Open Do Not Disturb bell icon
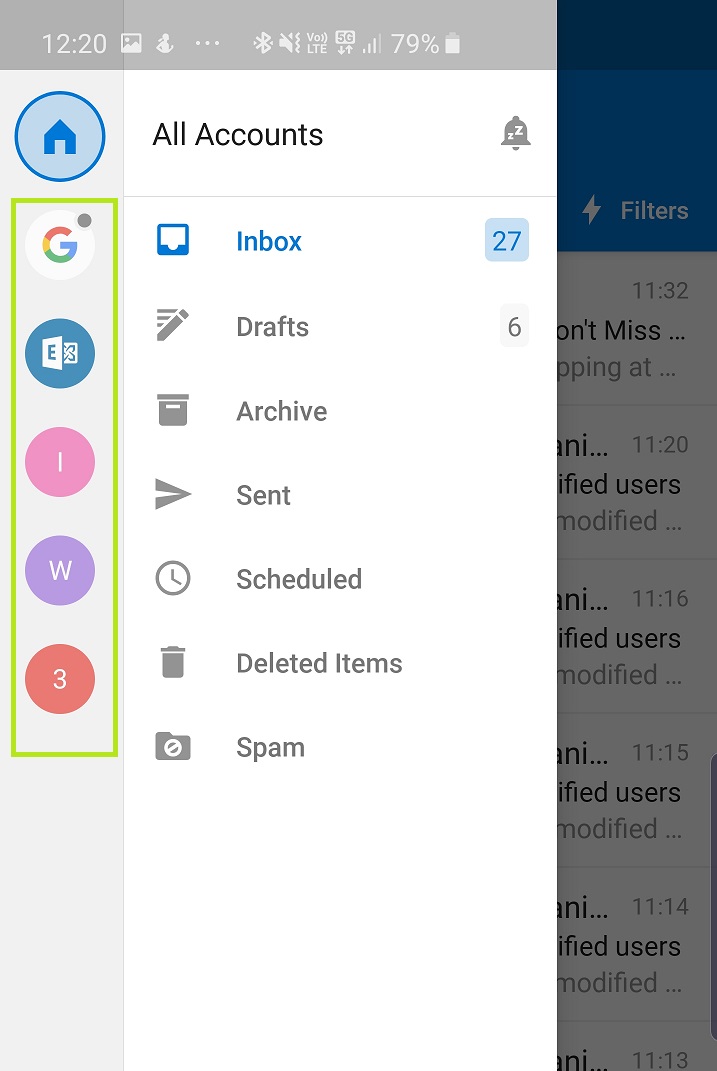Viewport: 717px width, 1071px height. (x=515, y=134)
